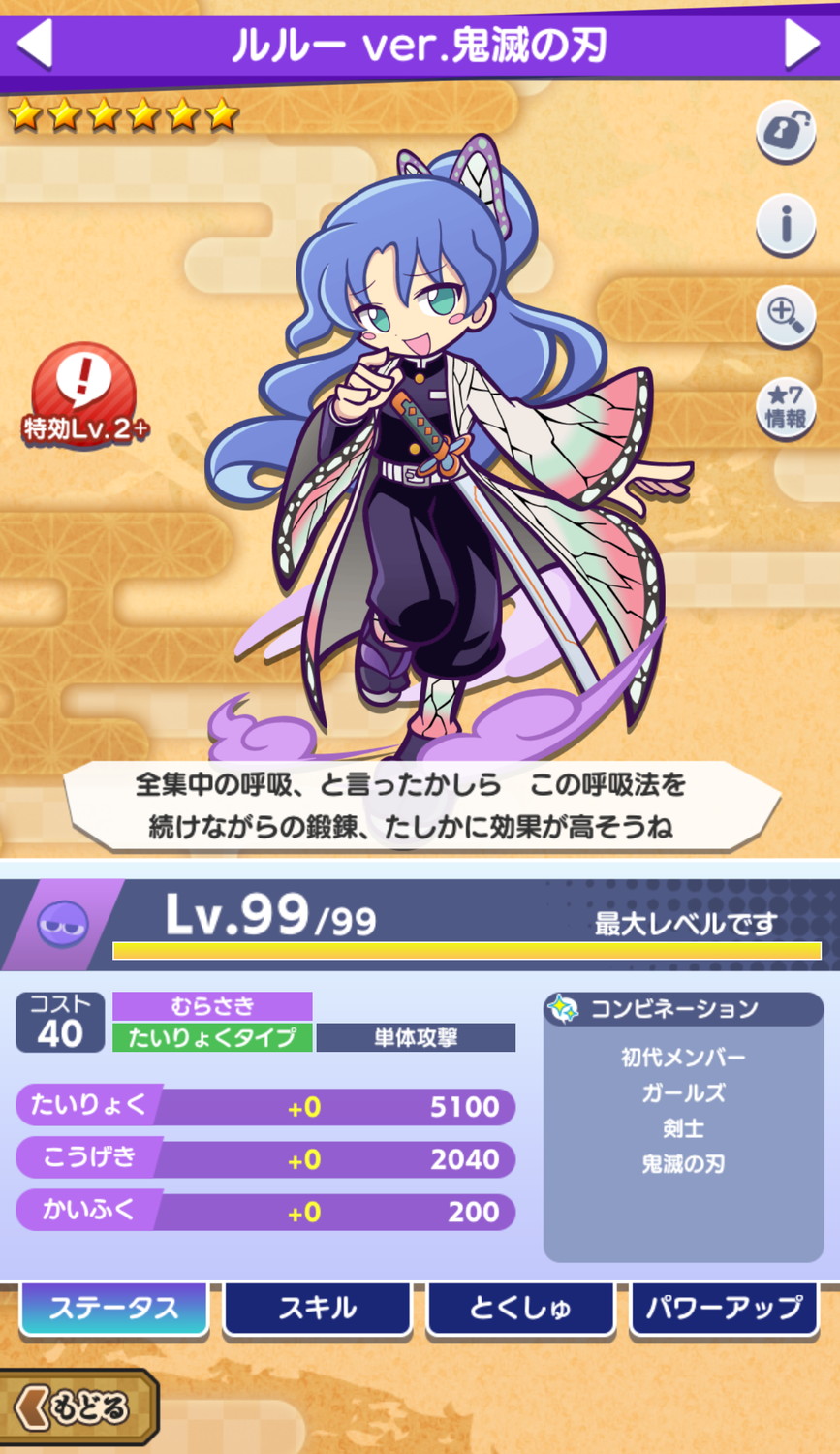Image resolution: width=840 pixels, height=1454 pixels.
Task: Go to the previous character with the left arrow
Action: pyautogui.click(x=35, y=44)
